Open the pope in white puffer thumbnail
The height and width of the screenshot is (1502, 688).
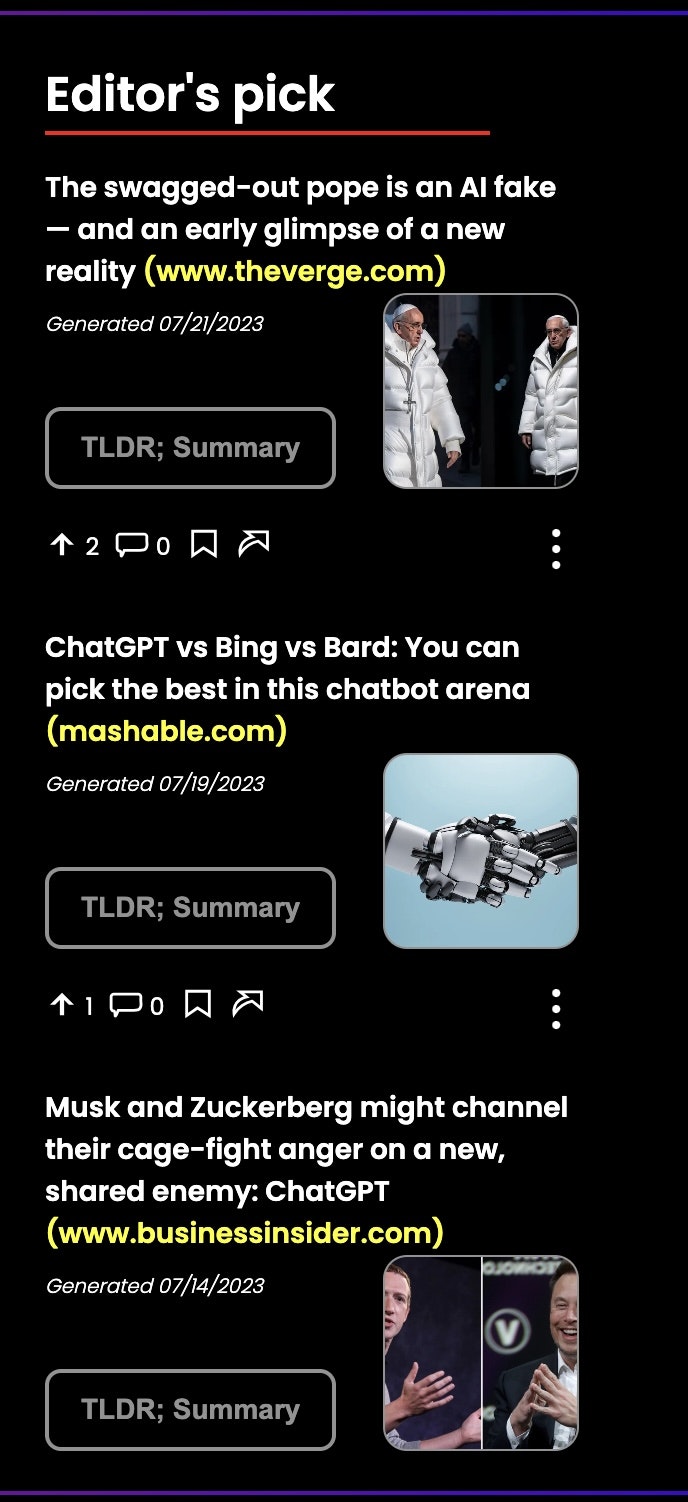pyautogui.click(x=481, y=391)
